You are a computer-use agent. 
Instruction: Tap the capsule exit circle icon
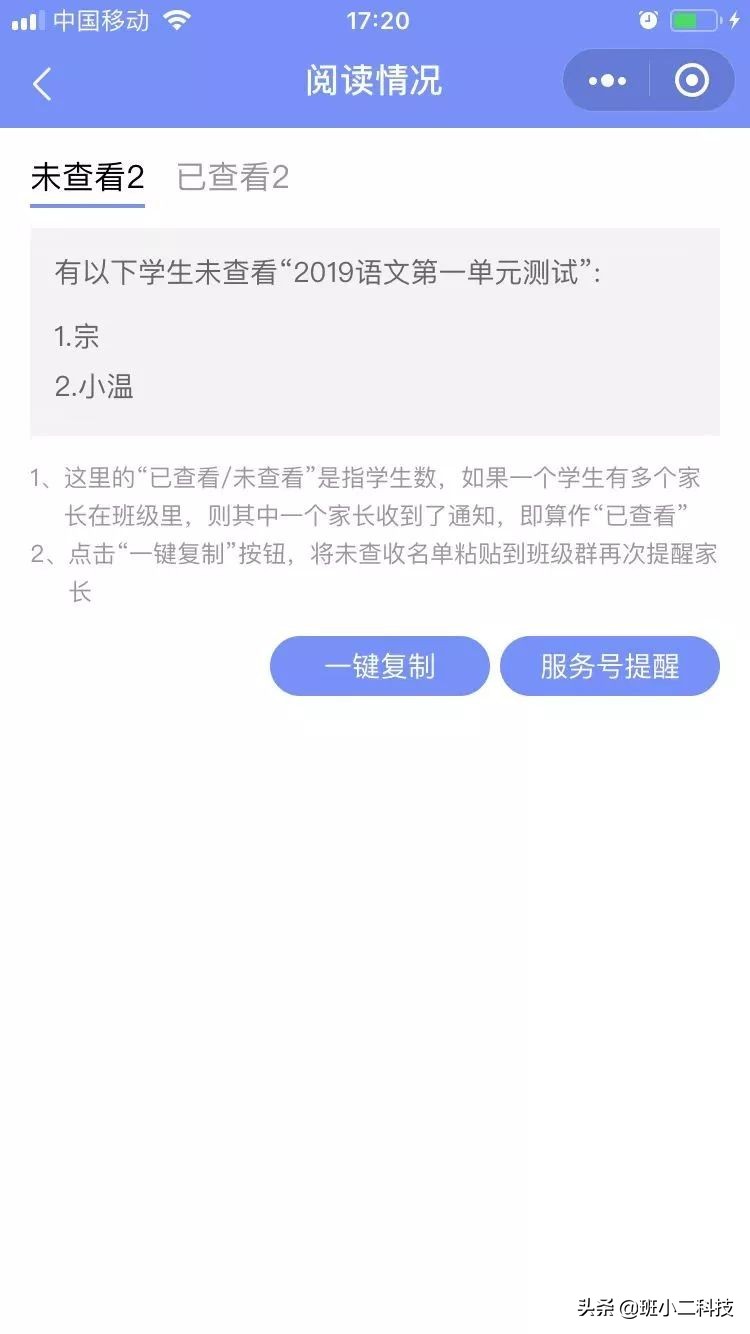692,80
